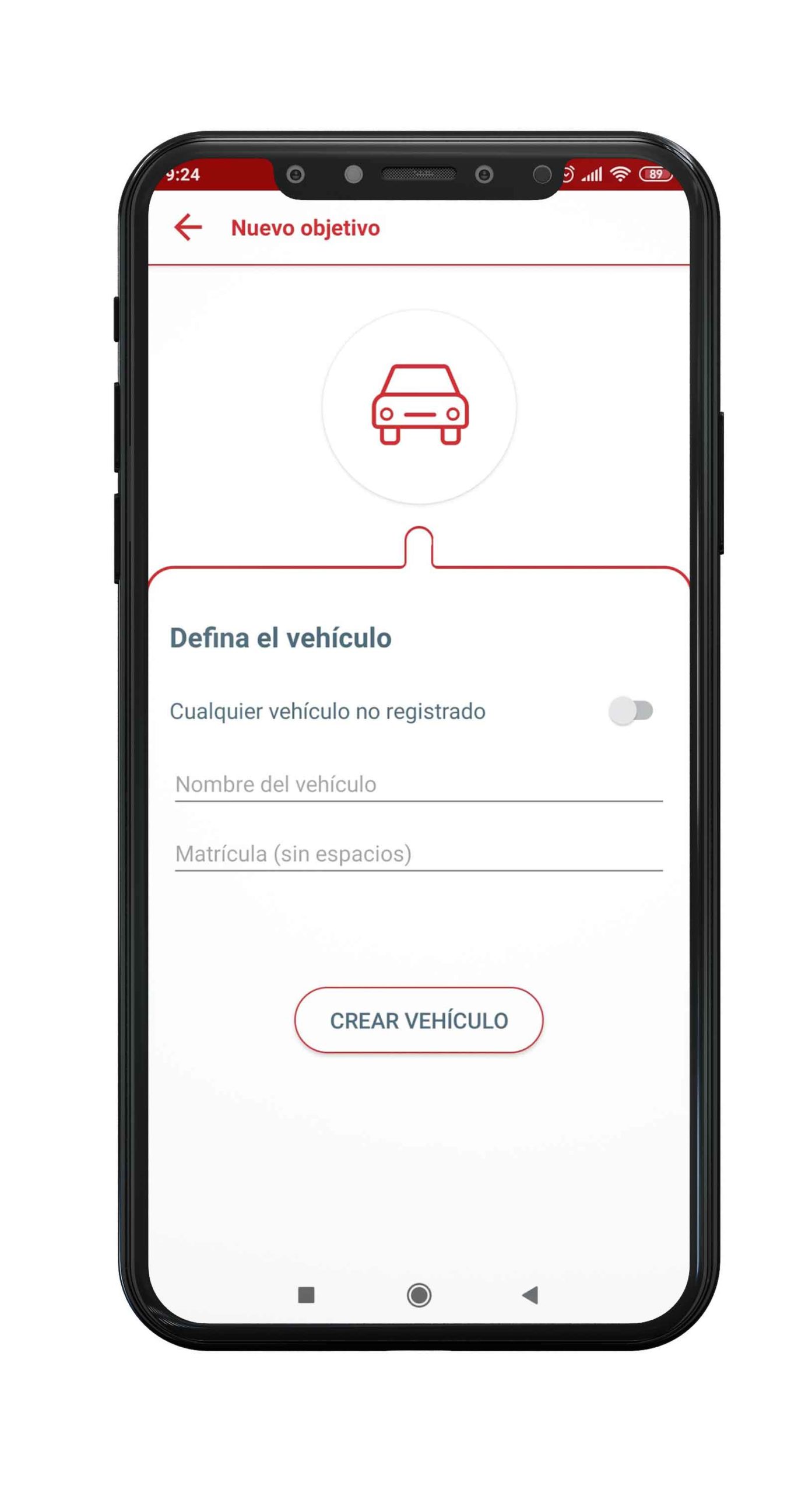812x1493 pixels.
Task: Go back from Nuevo objetivo
Action: 188,227
